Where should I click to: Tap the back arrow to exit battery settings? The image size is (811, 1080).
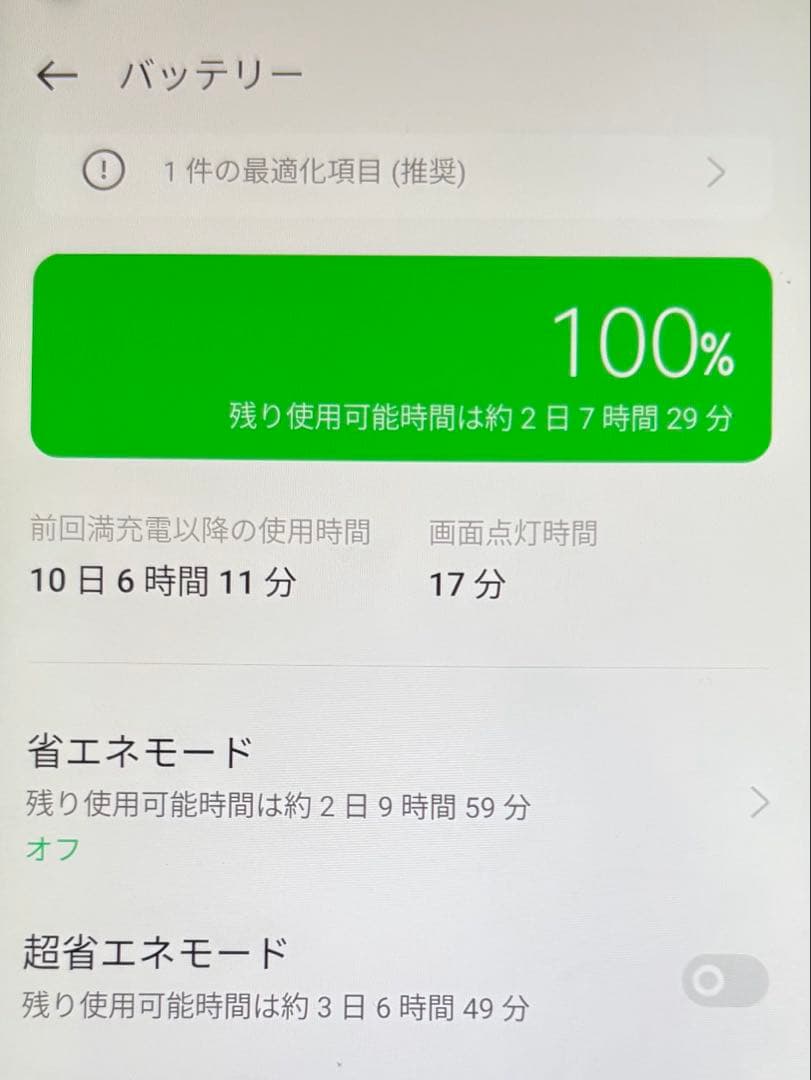57,74
